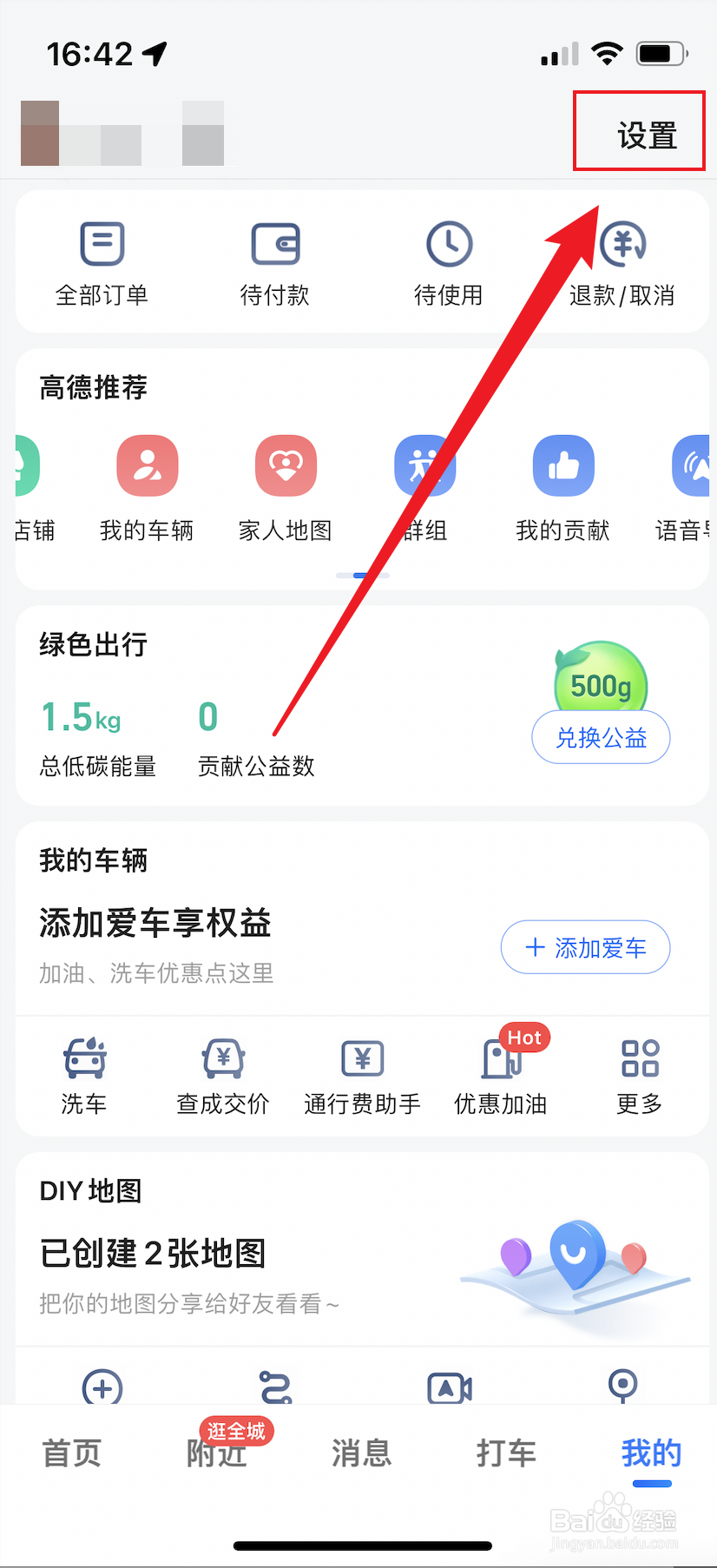Screen dimensions: 717x1568
Task: Click the 兑换公益 exchange button
Action: coord(600,737)
